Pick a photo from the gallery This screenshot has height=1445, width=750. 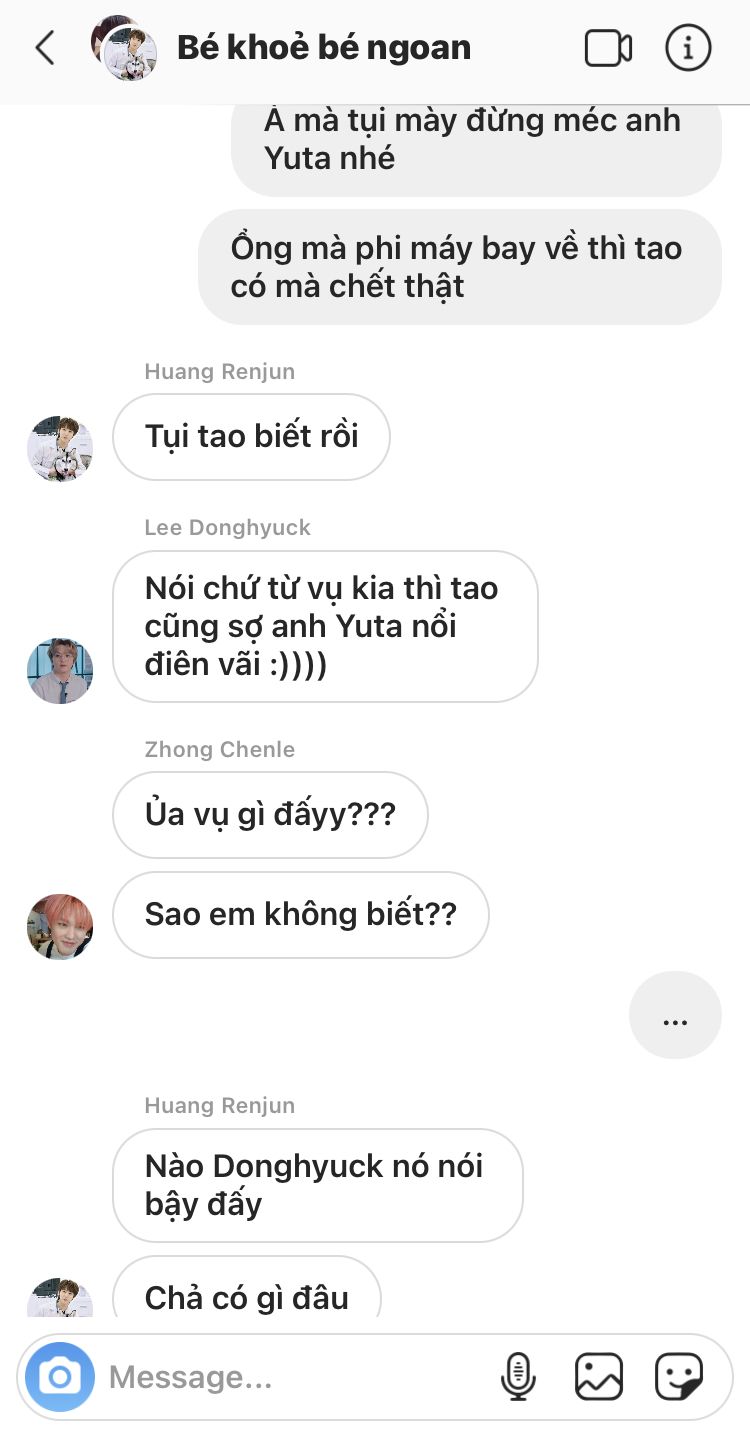tap(599, 1377)
